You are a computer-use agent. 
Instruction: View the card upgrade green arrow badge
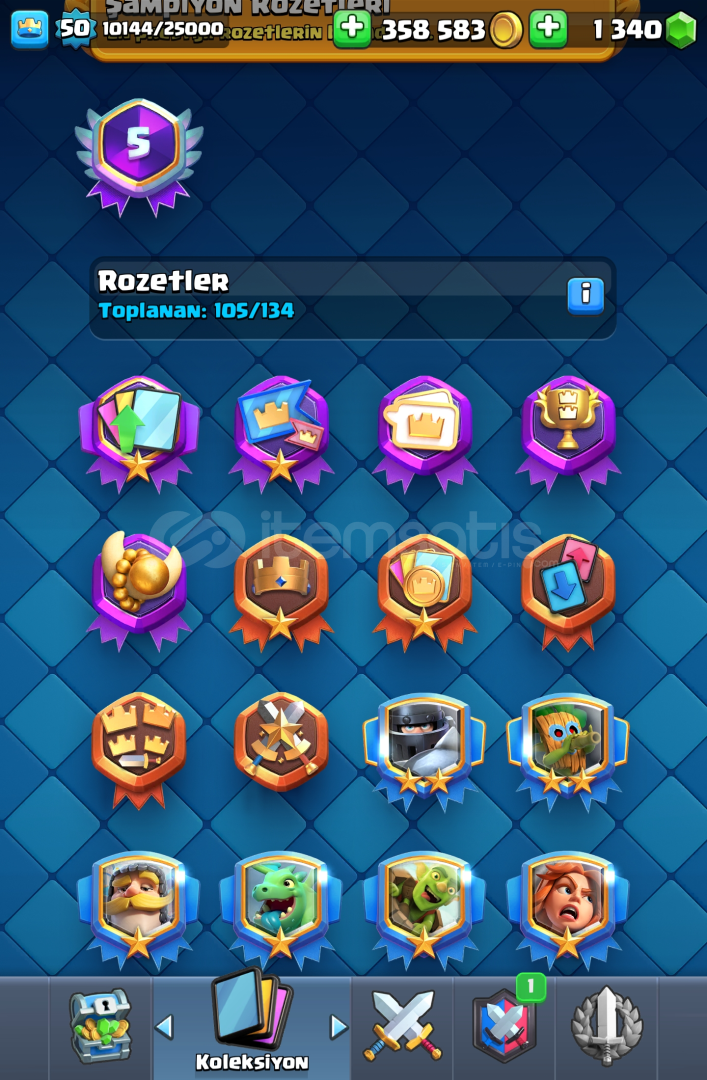[x=139, y=430]
